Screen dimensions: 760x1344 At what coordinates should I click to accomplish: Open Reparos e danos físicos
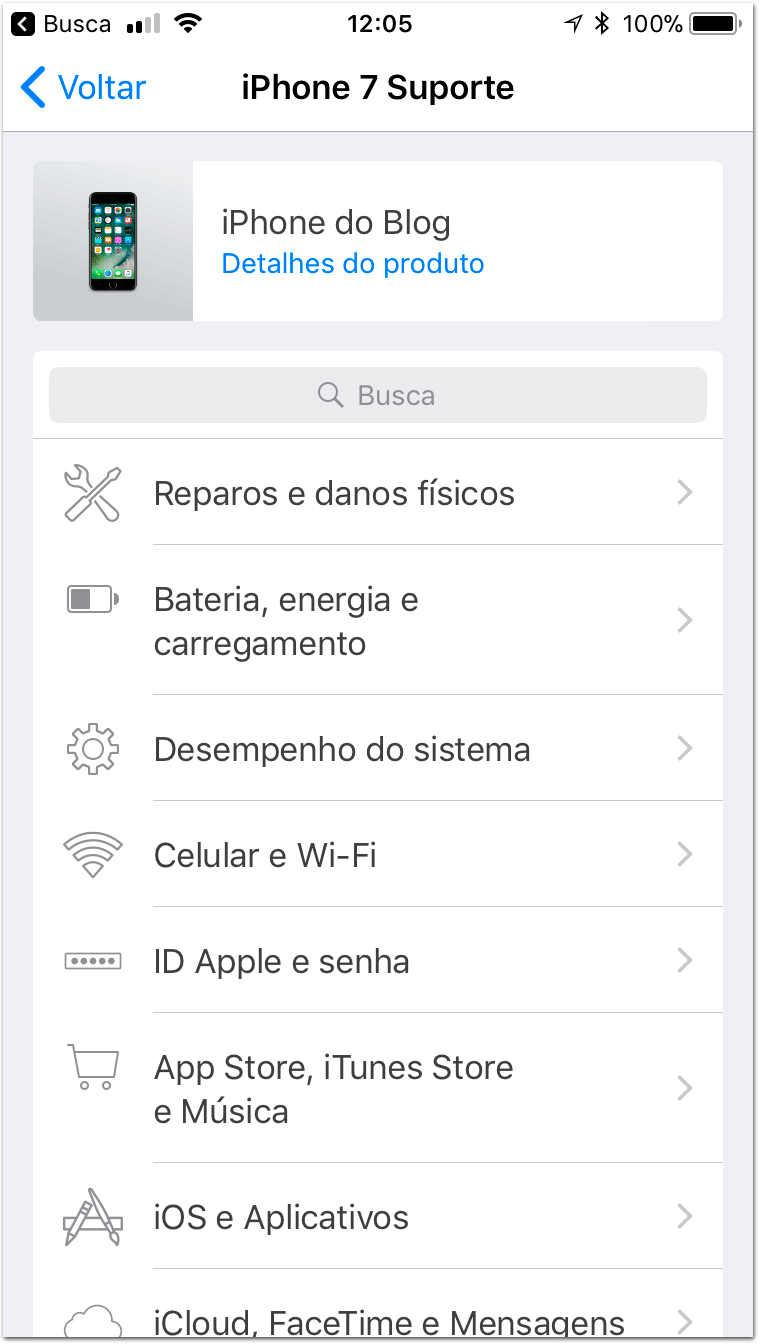pyautogui.click(x=378, y=492)
